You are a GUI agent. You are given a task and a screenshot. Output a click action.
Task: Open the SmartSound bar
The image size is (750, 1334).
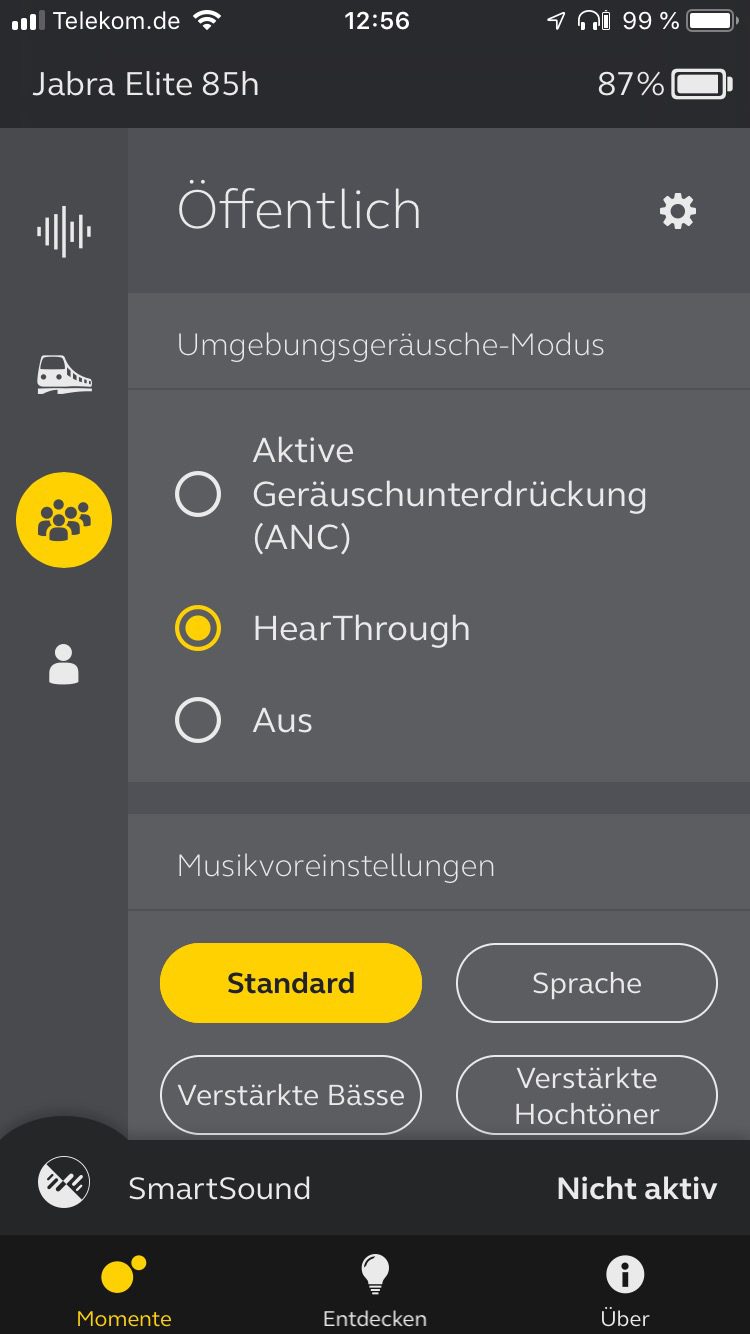(x=375, y=1188)
